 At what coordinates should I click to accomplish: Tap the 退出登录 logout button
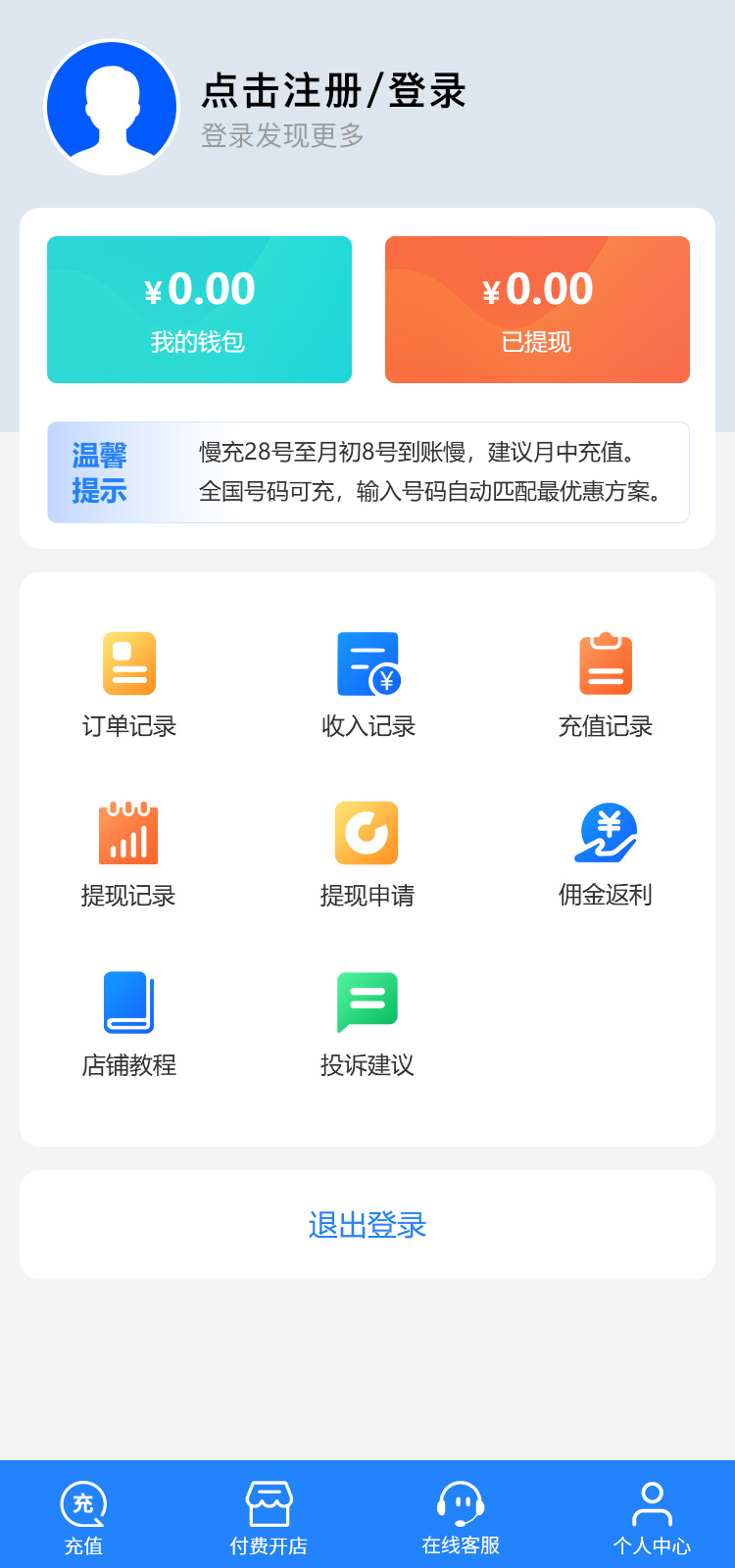pyautogui.click(x=367, y=1225)
